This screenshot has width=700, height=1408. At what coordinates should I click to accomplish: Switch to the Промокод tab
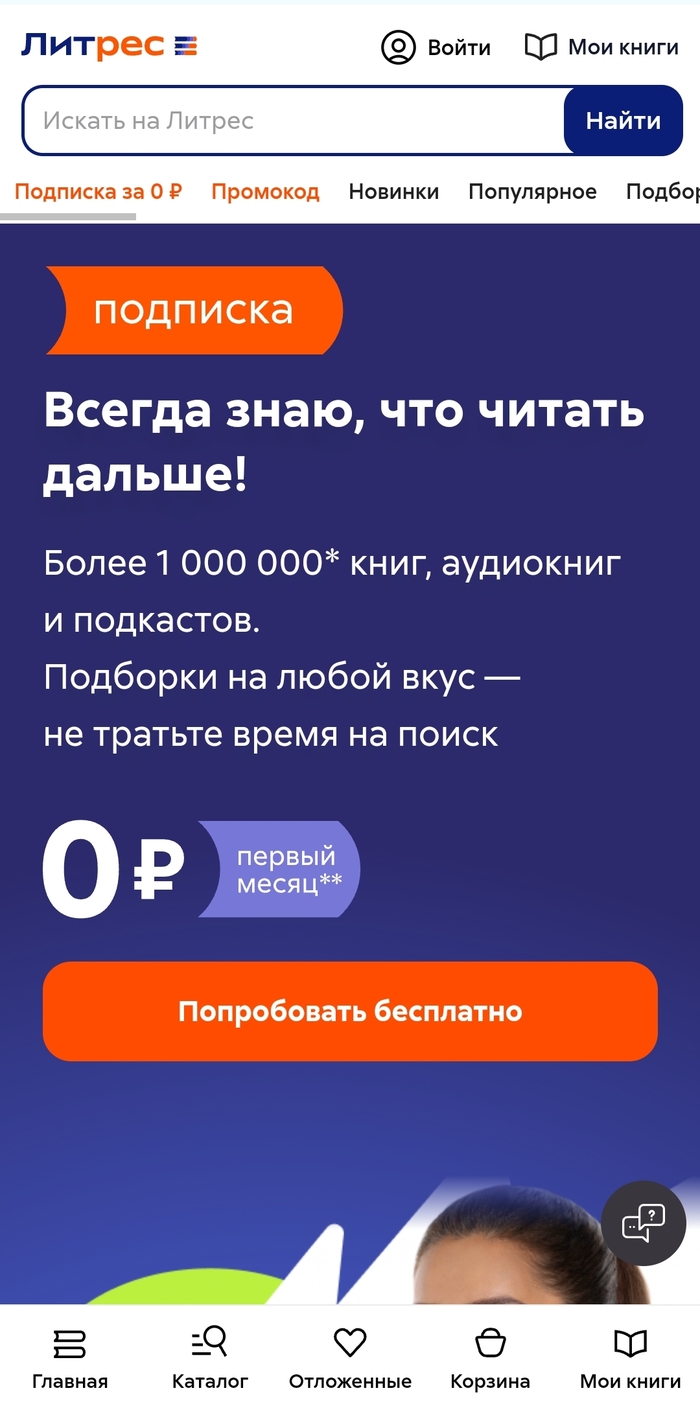pos(265,192)
